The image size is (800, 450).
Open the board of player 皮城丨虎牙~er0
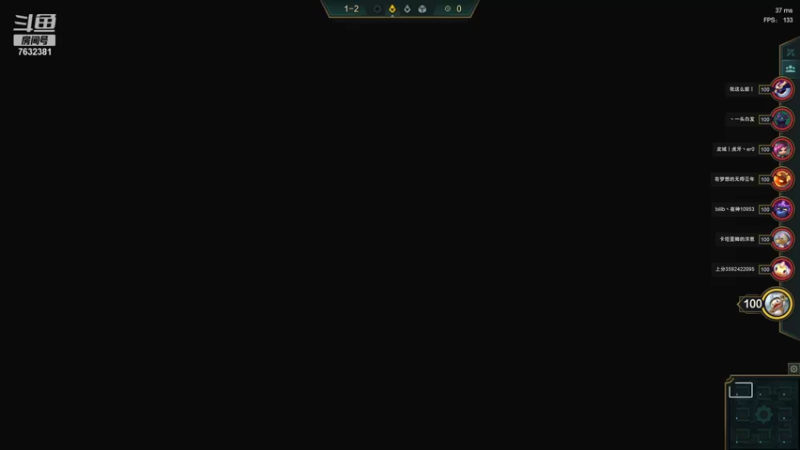coord(782,149)
